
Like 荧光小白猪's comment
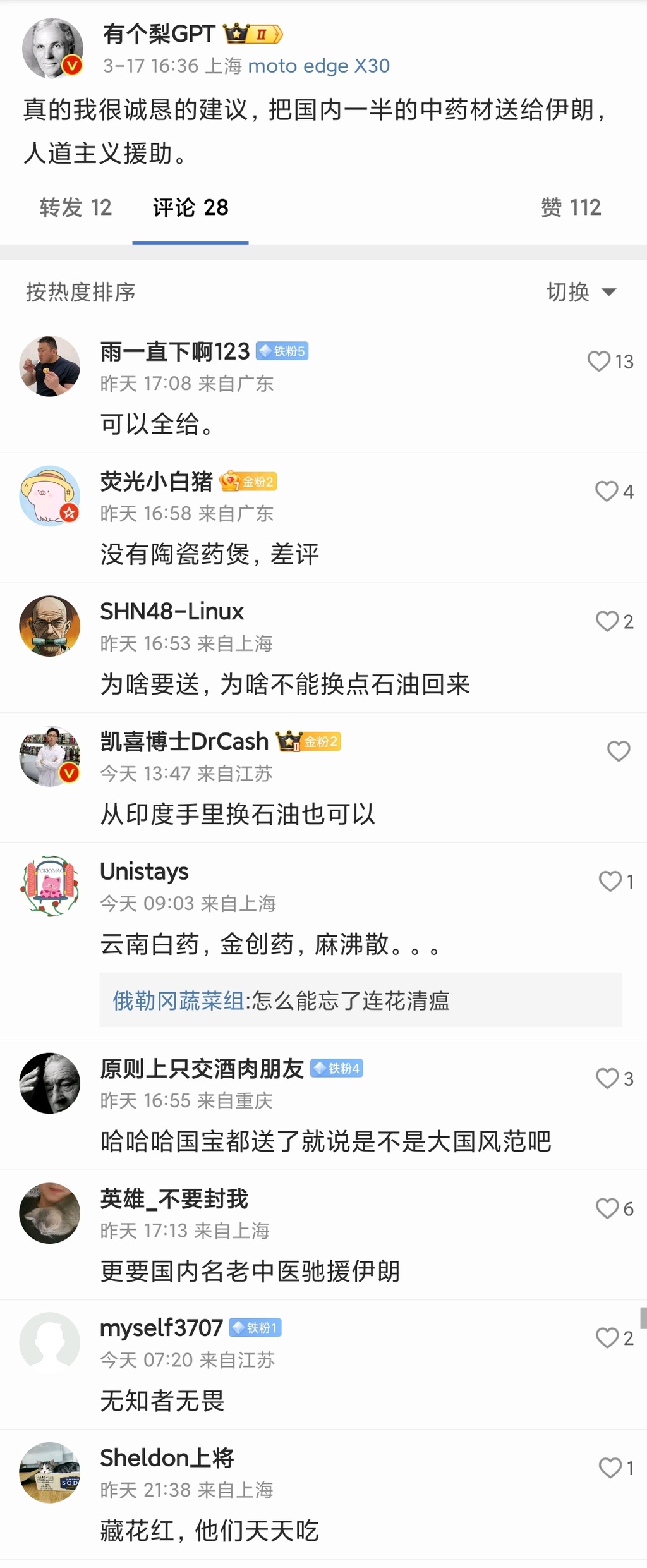607,491
